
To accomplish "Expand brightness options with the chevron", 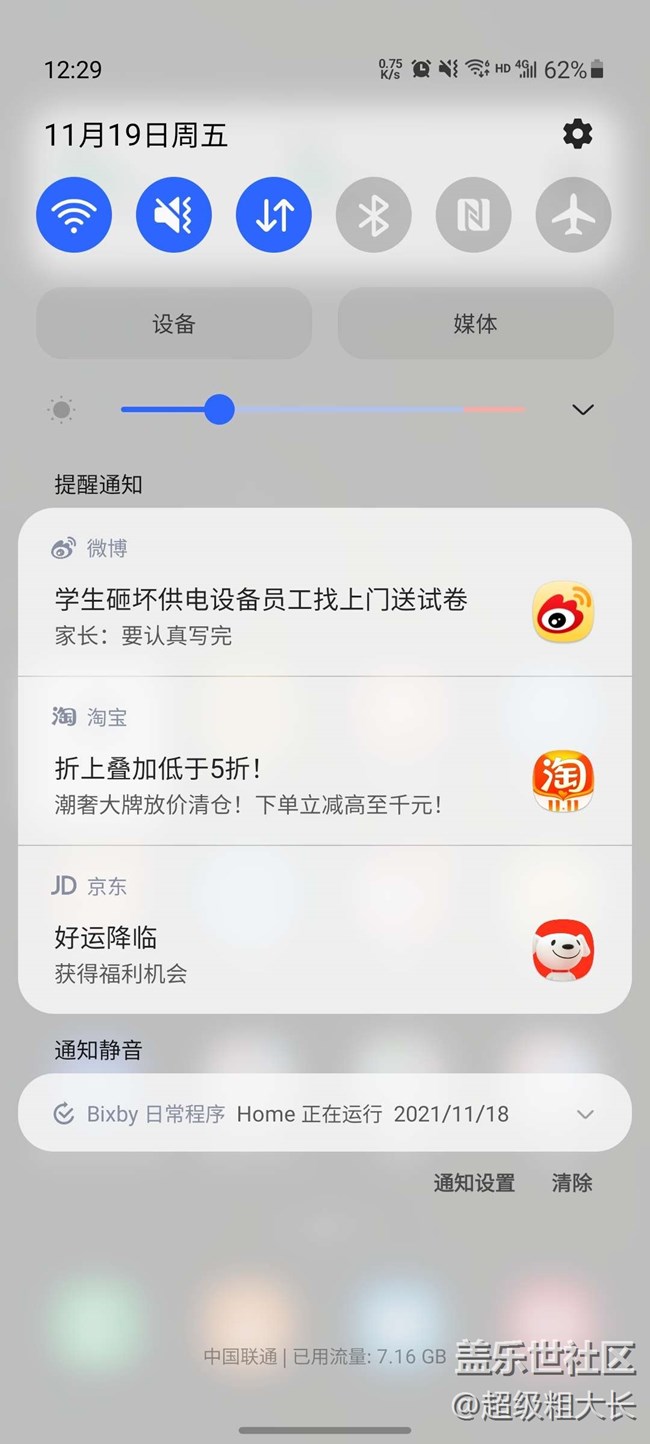I will pos(582,410).
